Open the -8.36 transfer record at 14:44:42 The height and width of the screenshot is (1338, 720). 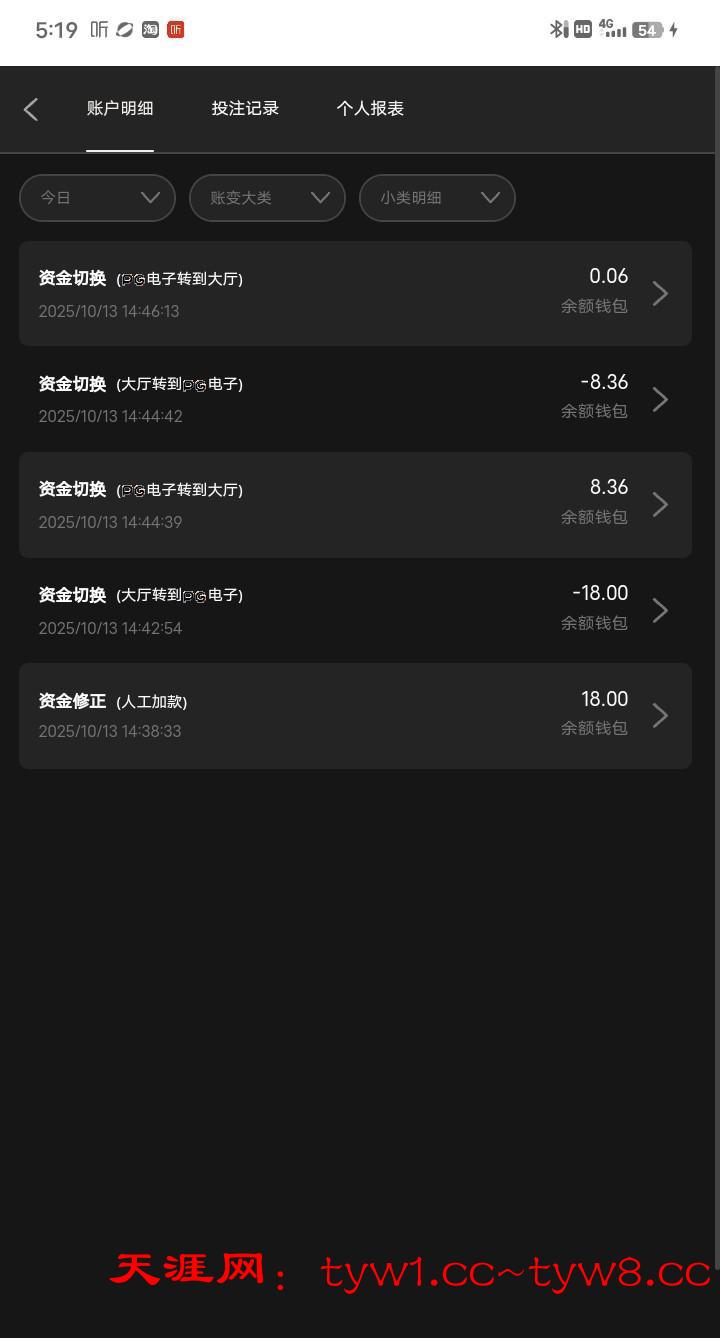(x=355, y=399)
